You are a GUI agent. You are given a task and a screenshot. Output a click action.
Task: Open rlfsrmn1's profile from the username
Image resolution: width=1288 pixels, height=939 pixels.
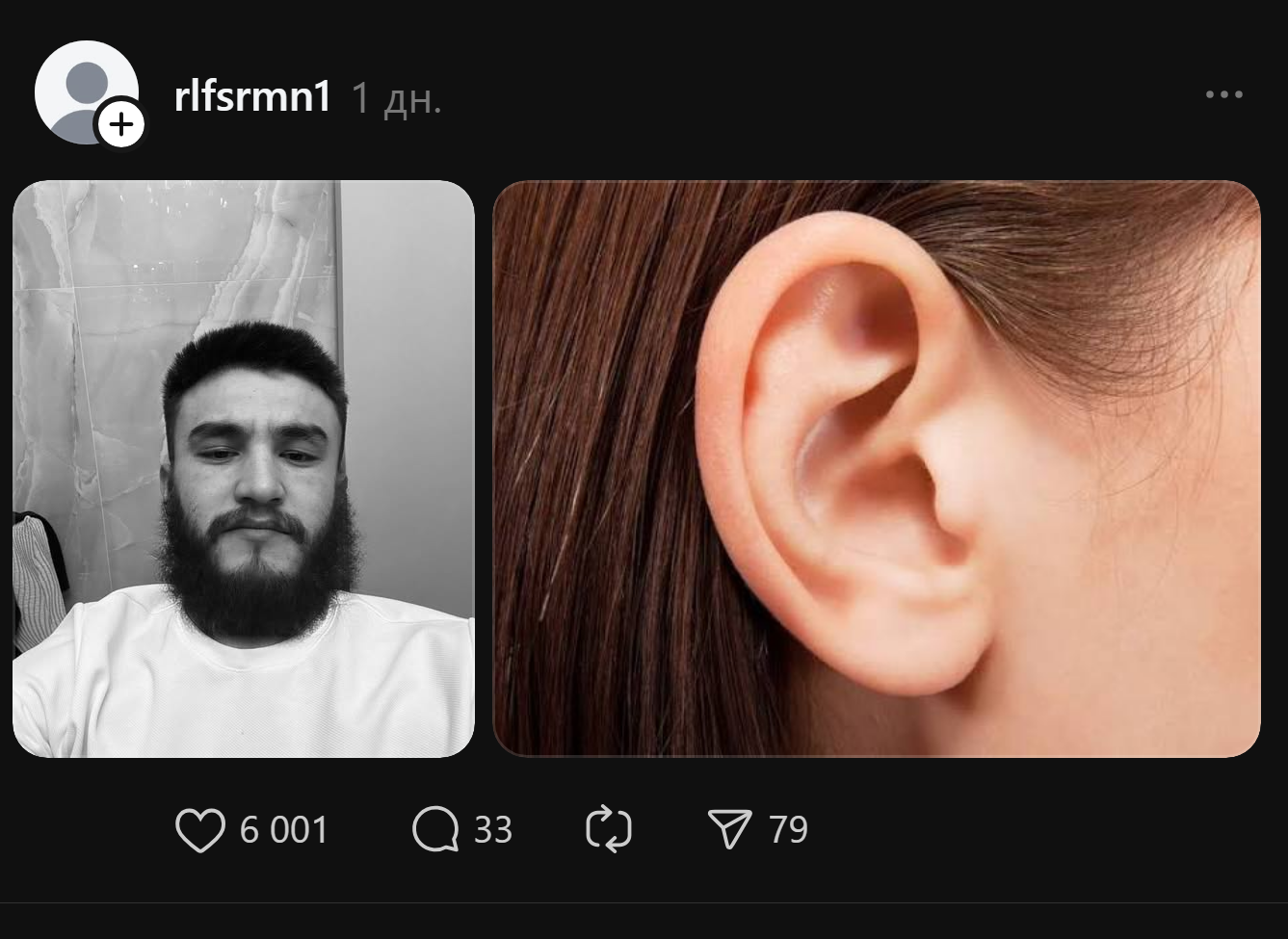(252, 96)
